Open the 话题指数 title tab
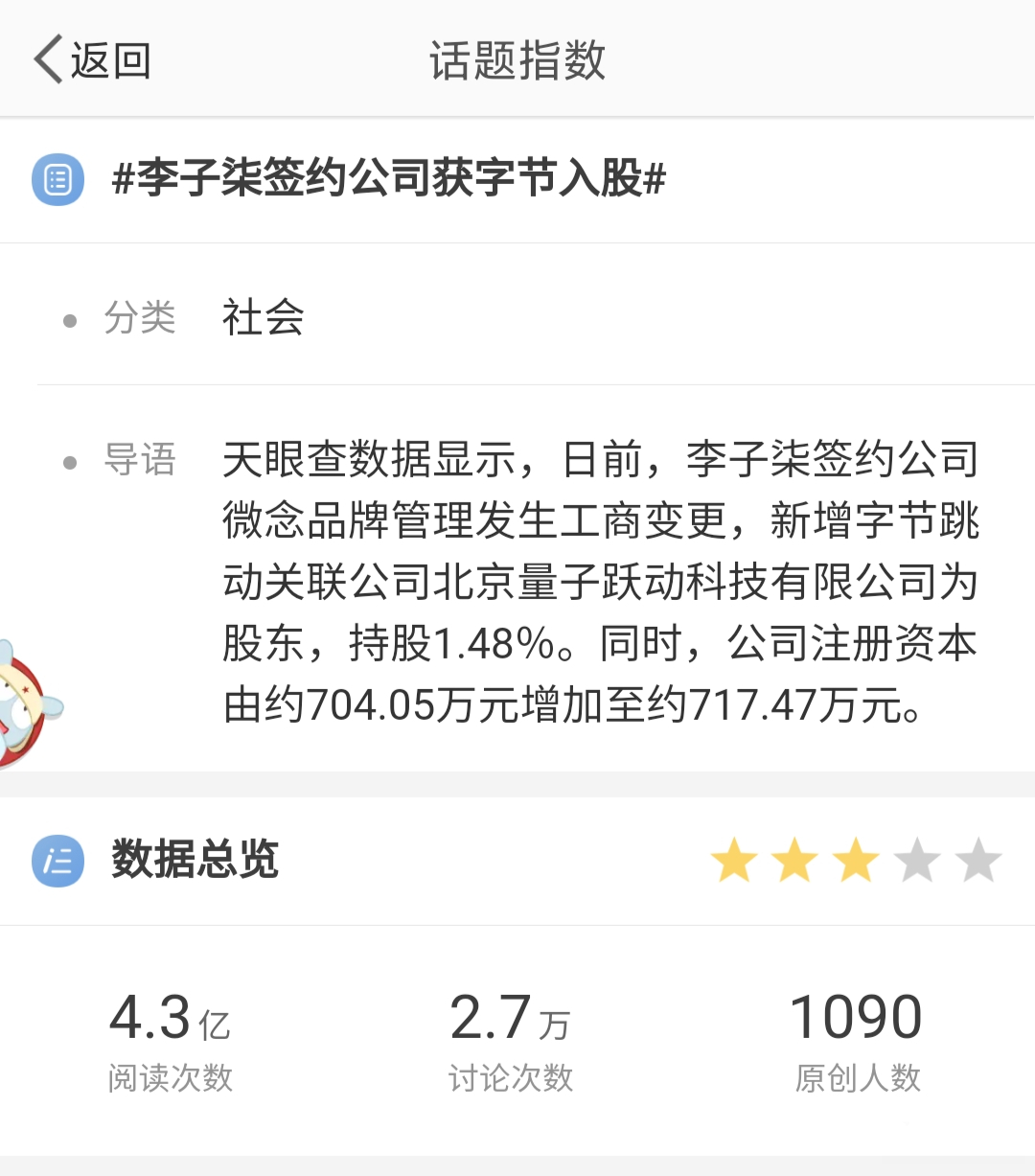 point(517,58)
